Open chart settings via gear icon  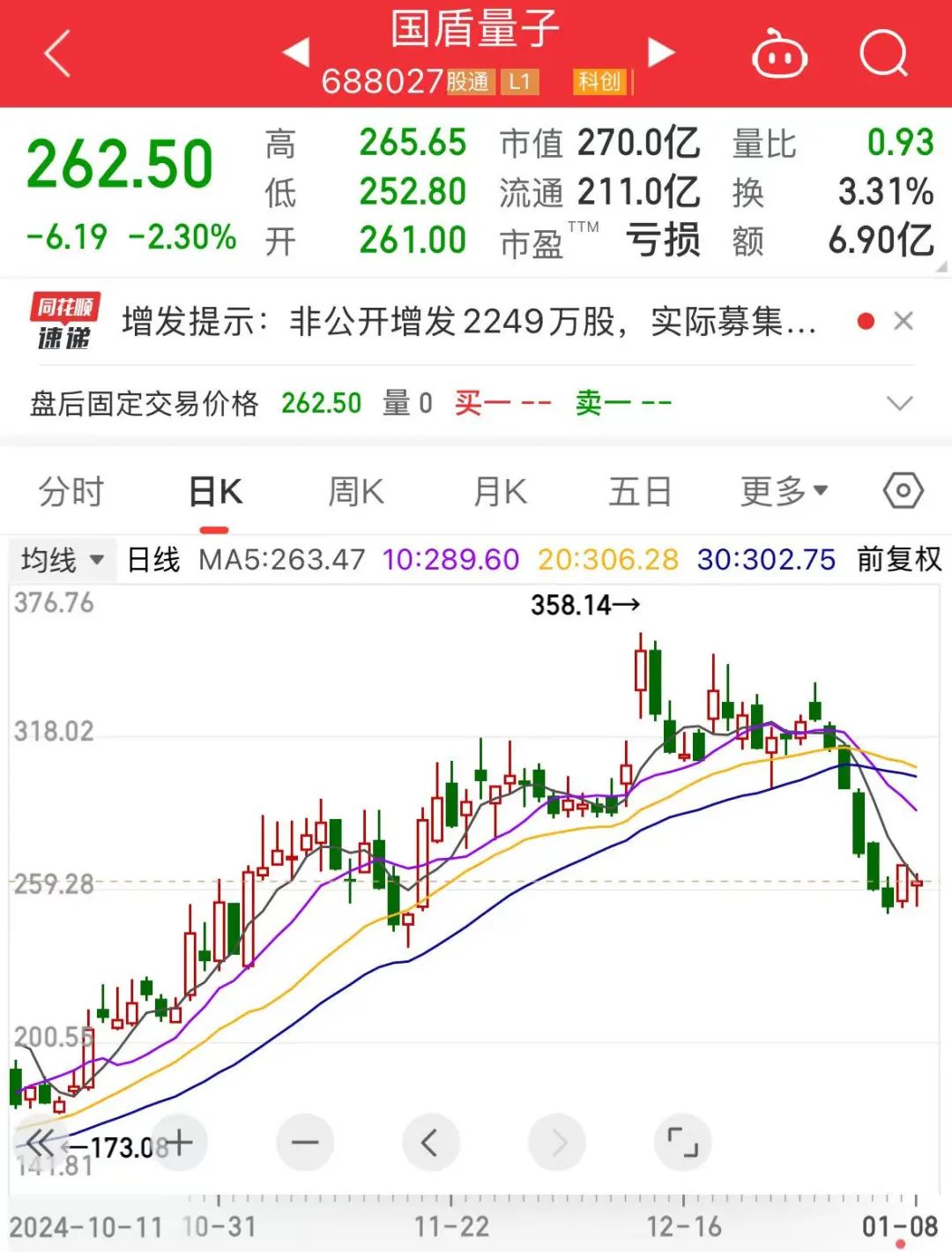click(902, 491)
